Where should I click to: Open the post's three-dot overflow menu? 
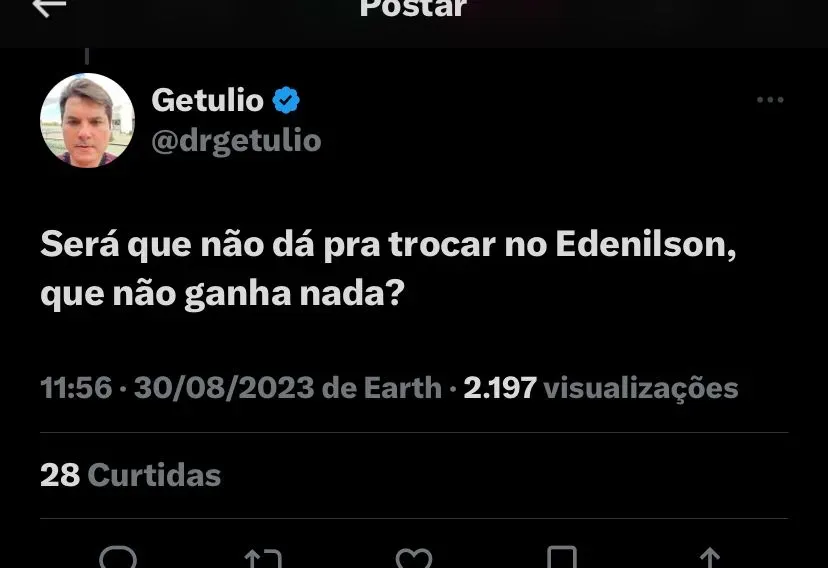click(769, 100)
